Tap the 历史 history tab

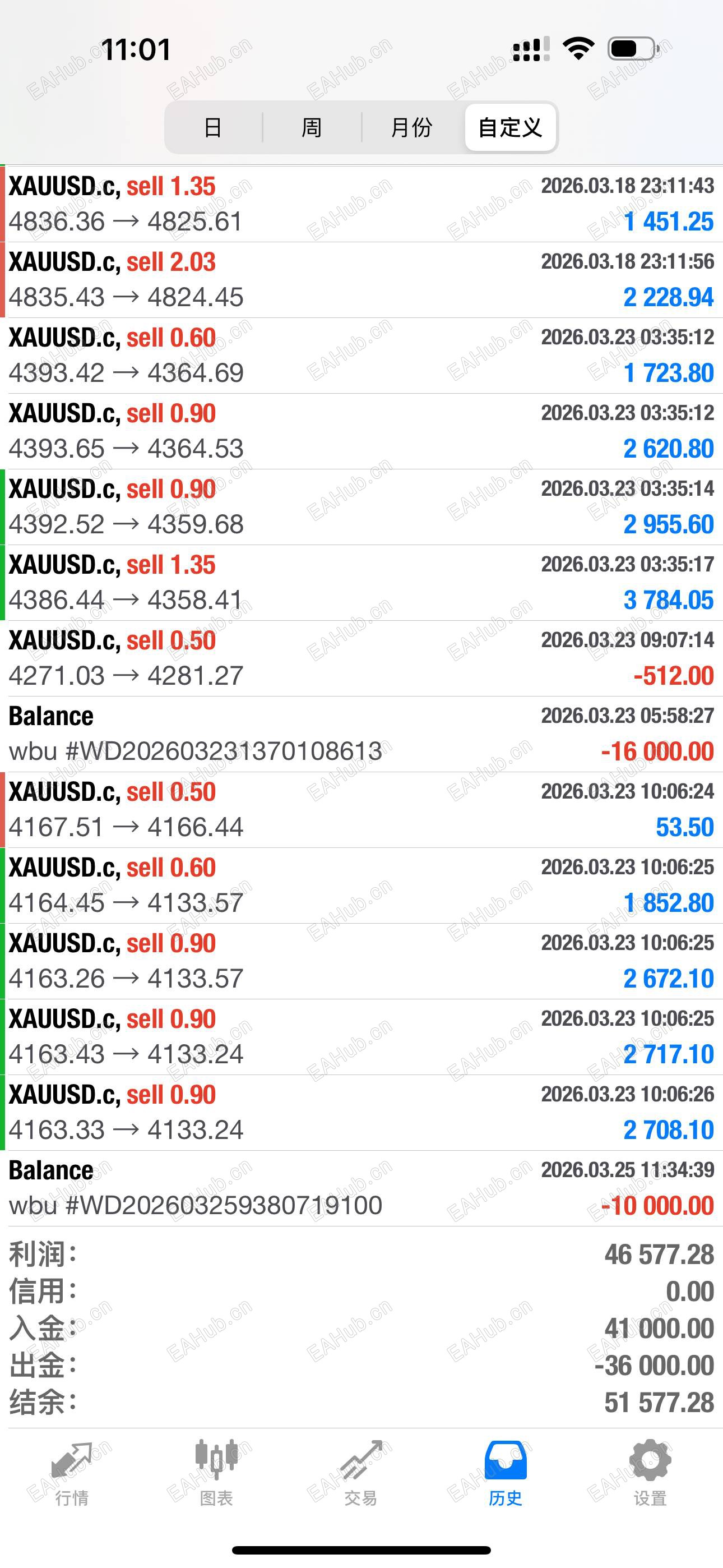pyautogui.click(x=505, y=1472)
